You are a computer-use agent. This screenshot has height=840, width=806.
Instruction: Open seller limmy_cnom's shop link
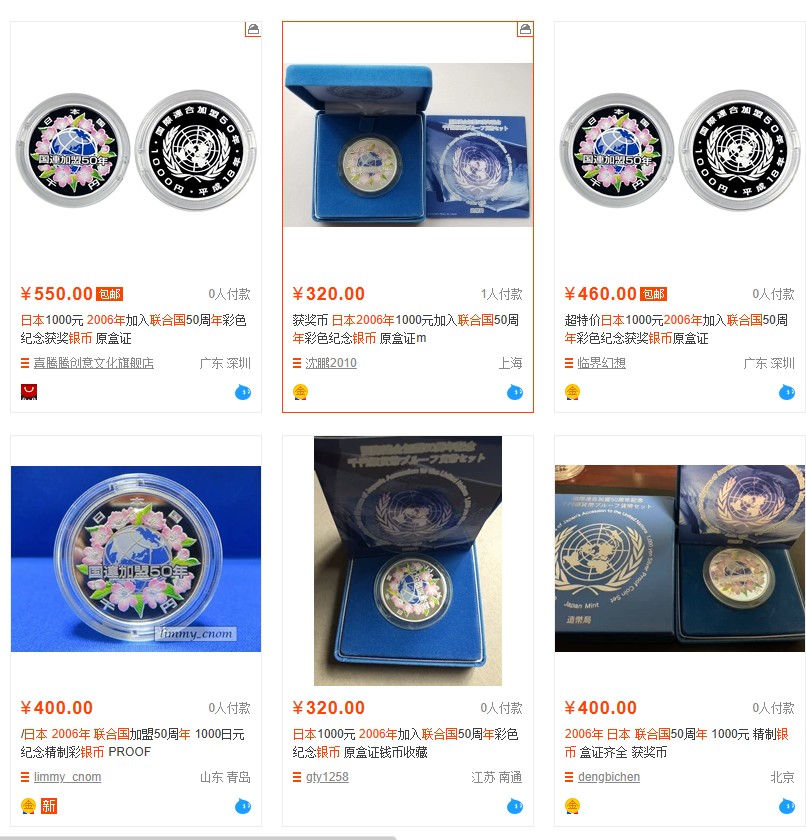coord(67,777)
